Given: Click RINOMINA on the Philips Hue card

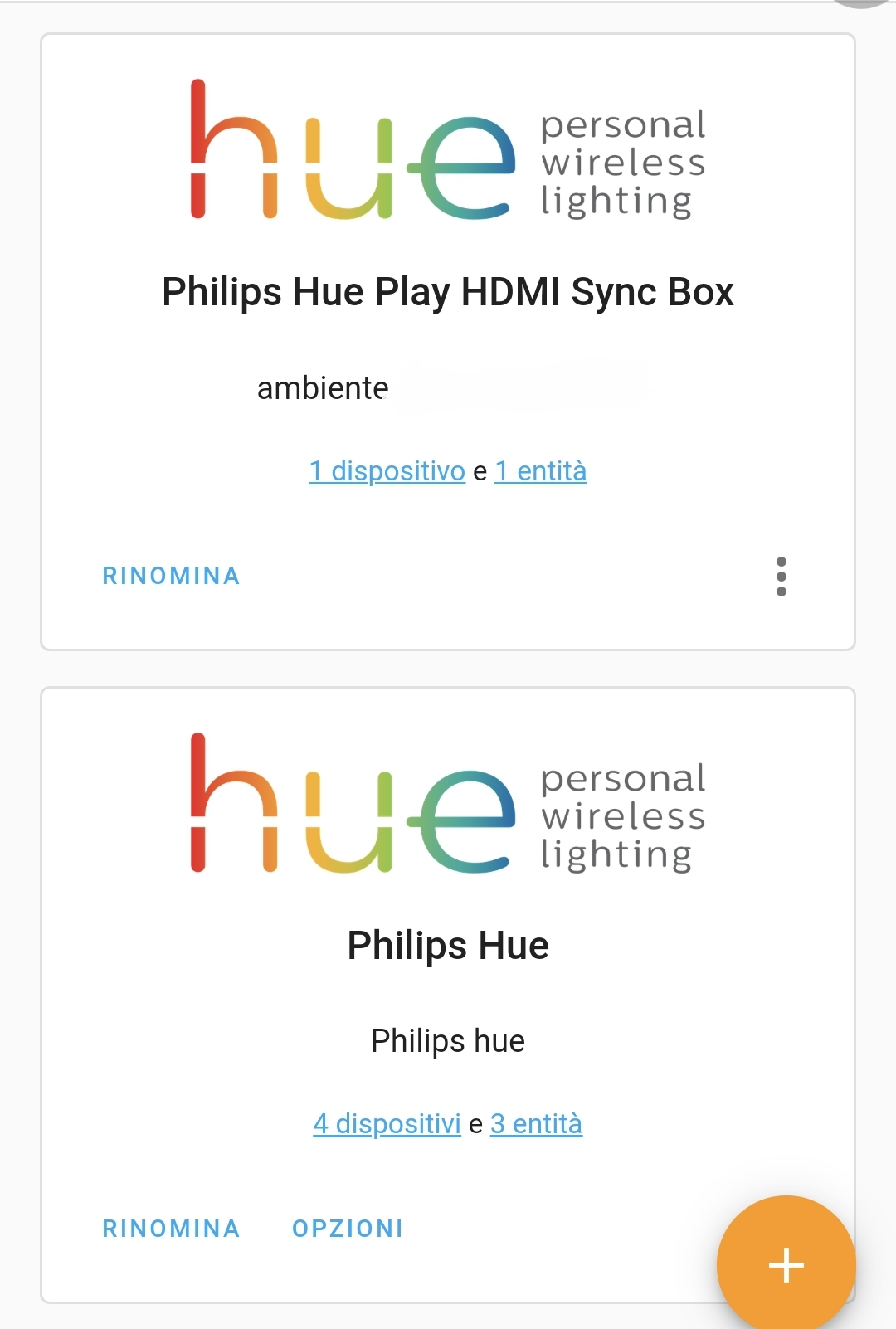Looking at the screenshot, I should [x=170, y=1229].
